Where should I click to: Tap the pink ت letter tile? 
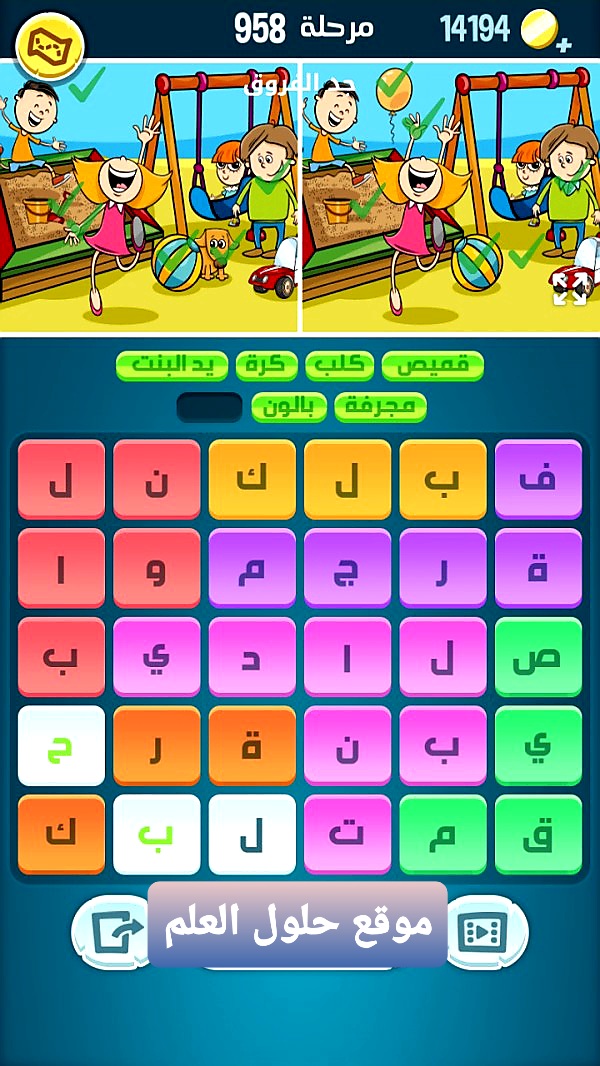pyautogui.click(x=347, y=835)
